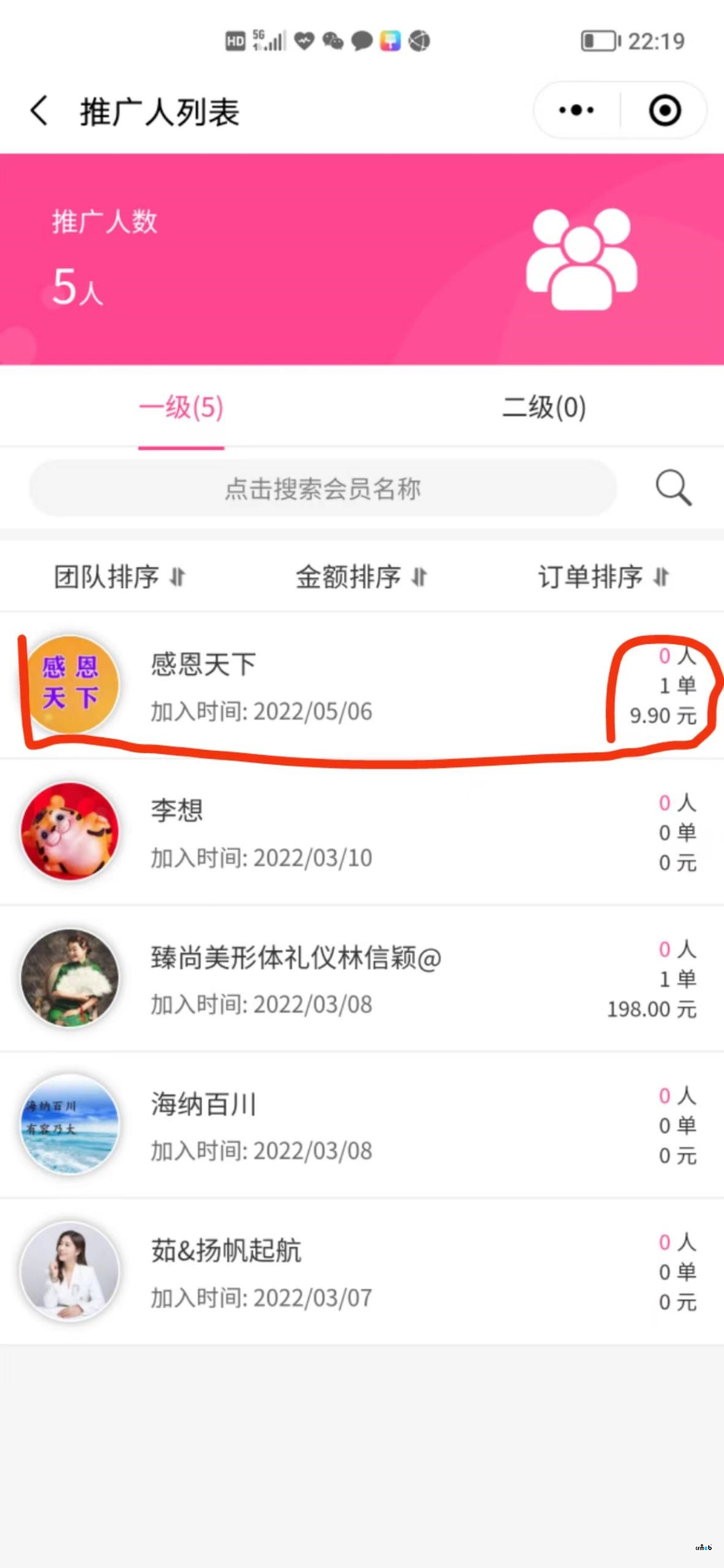Sort list by 订单排序

click(x=603, y=577)
